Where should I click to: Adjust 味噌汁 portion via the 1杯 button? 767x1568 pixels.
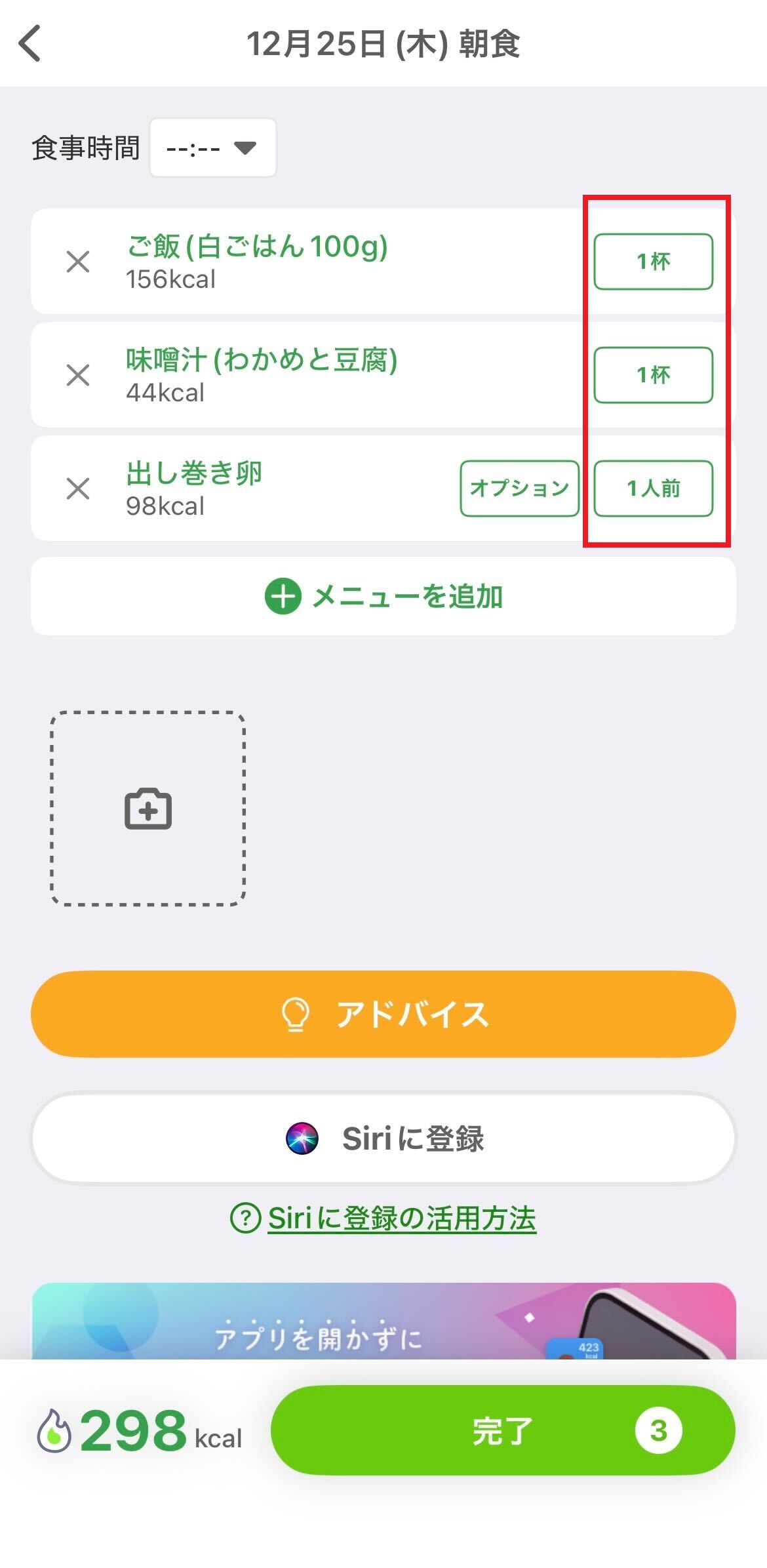(x=654, y=375)
